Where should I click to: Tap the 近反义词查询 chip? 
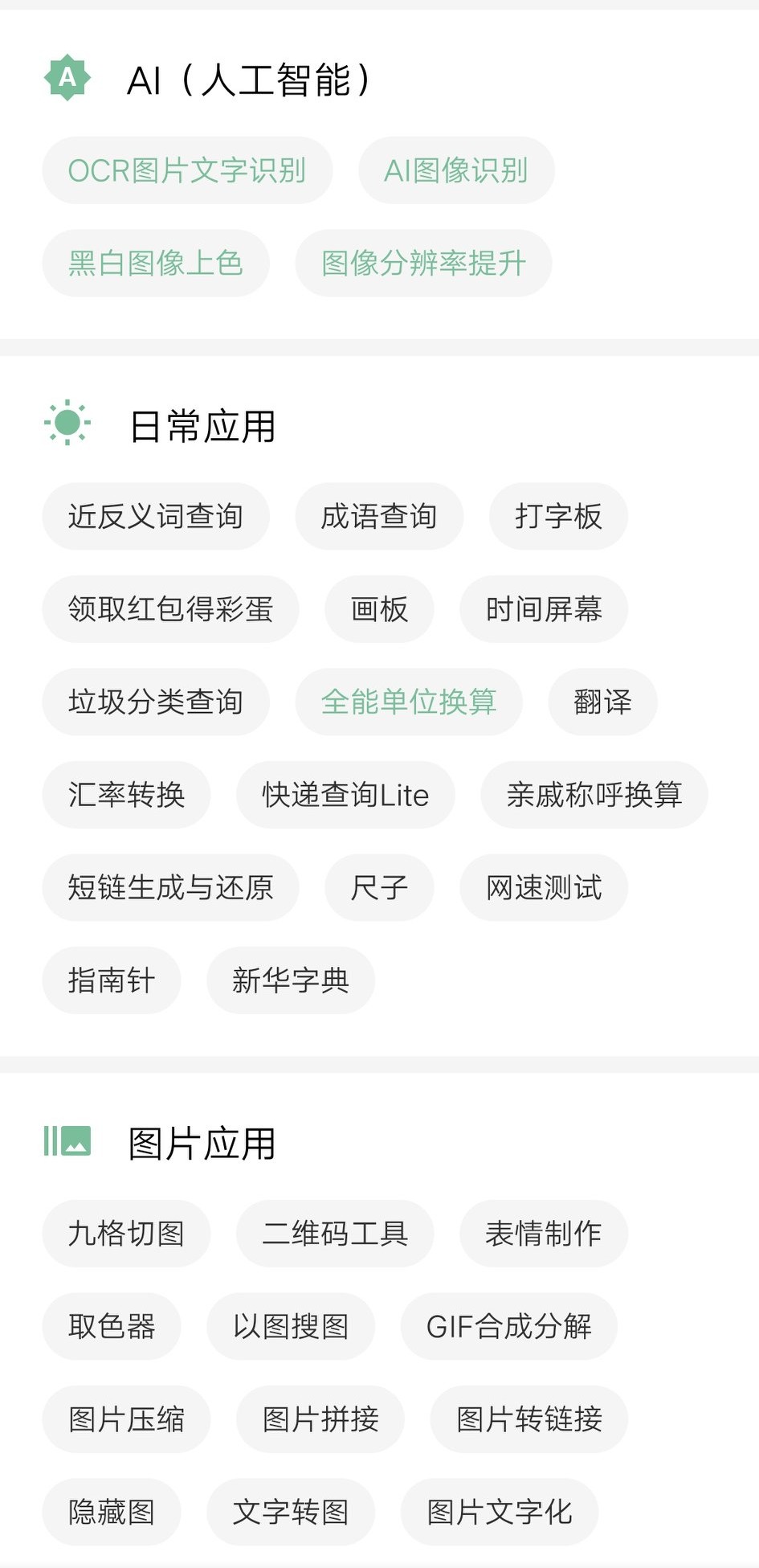pyautogui.click(x=156, y=516)
